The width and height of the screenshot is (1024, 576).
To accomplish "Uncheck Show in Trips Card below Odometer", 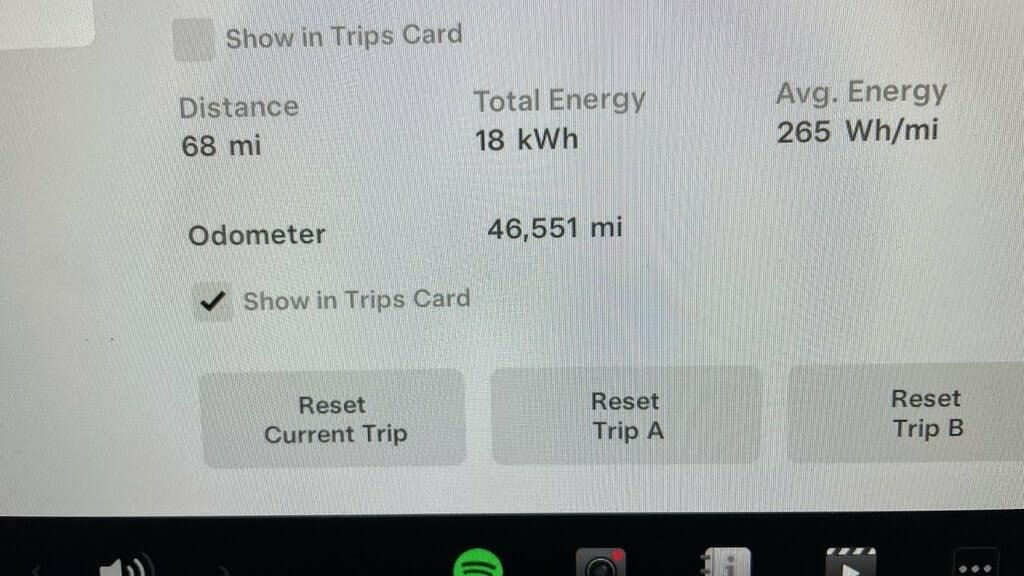I will [212, 301].
